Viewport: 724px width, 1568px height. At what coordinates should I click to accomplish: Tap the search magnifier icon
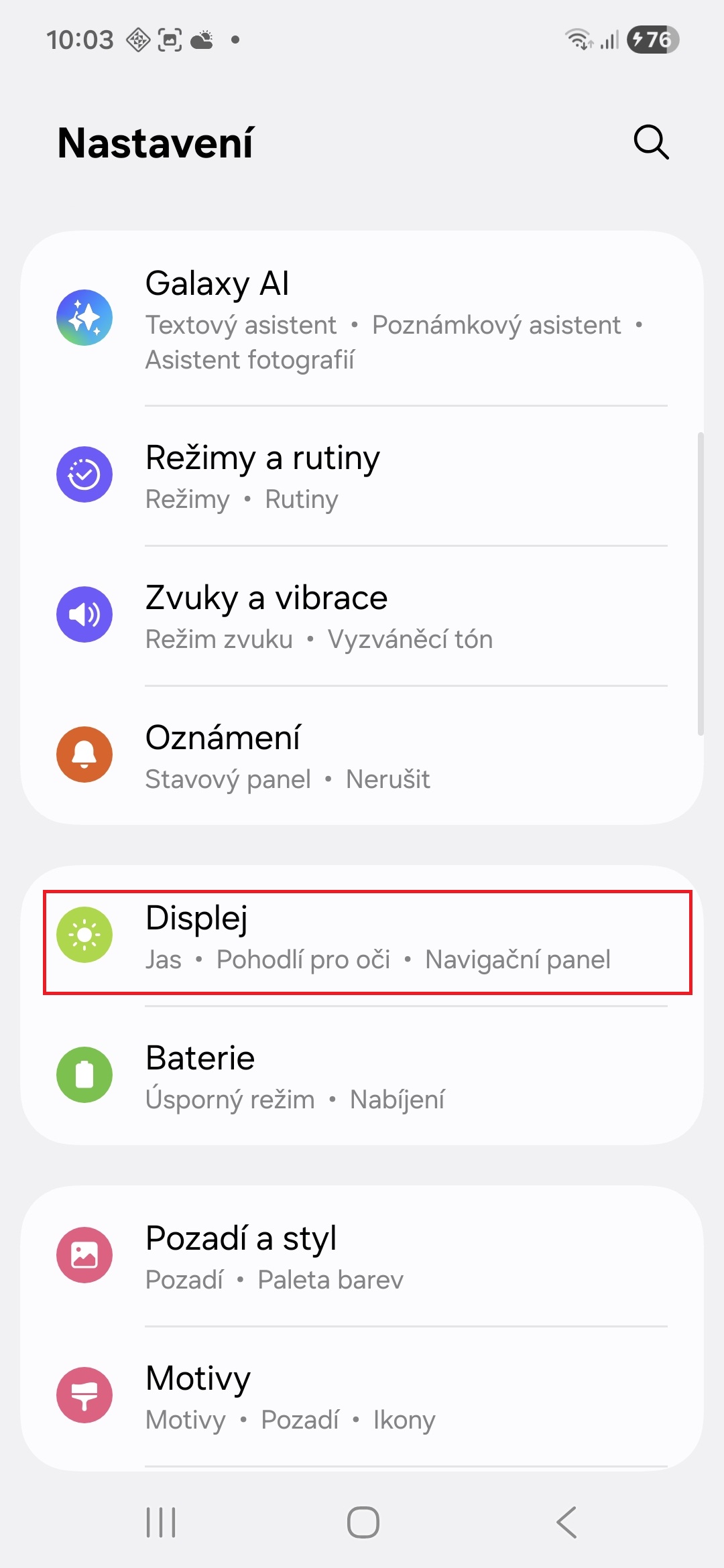(x=651, y=142)
